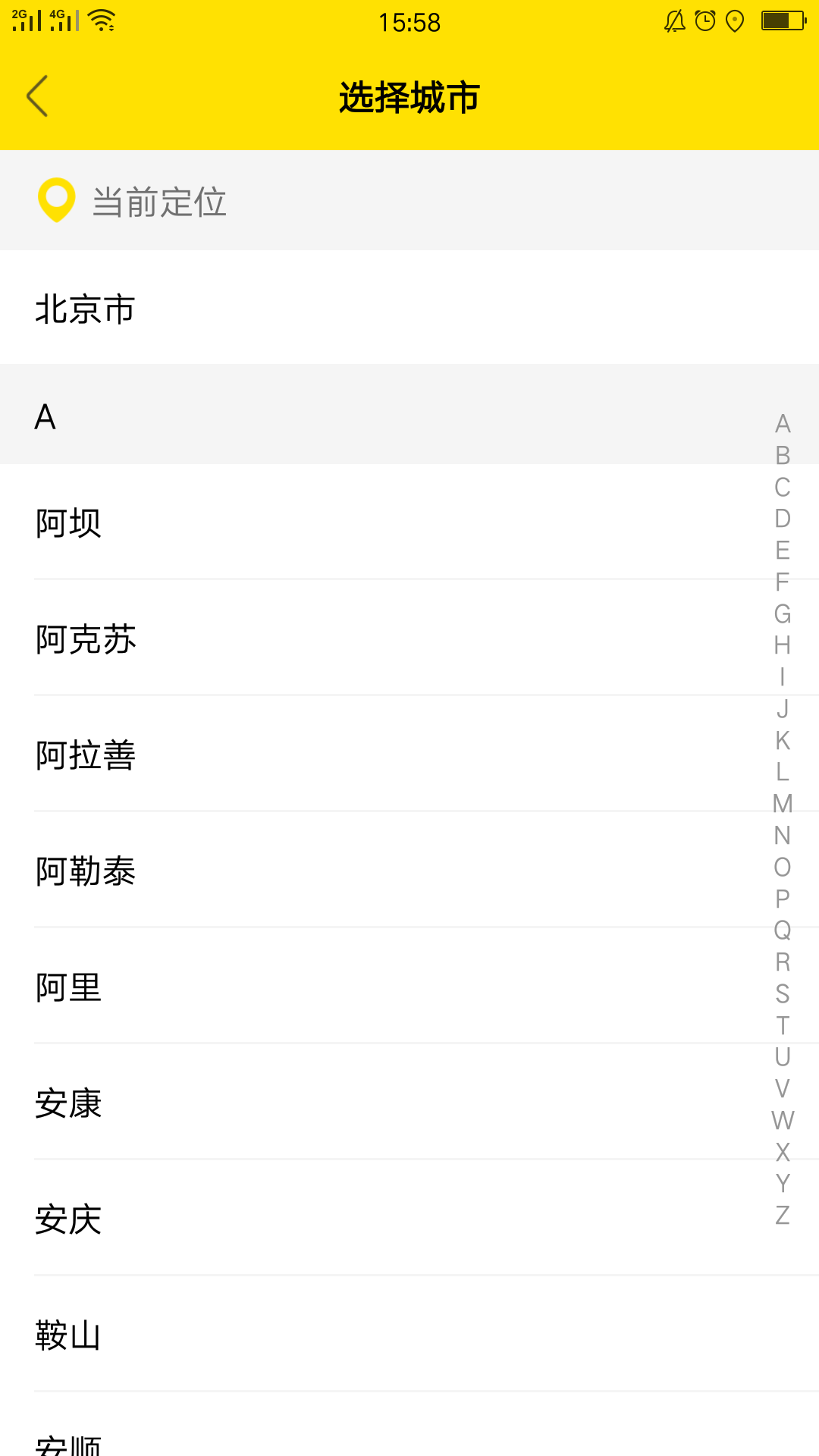
Task: Choose 阿坝 from the city list
Action: pyautogui.click(x=68, y=523)
